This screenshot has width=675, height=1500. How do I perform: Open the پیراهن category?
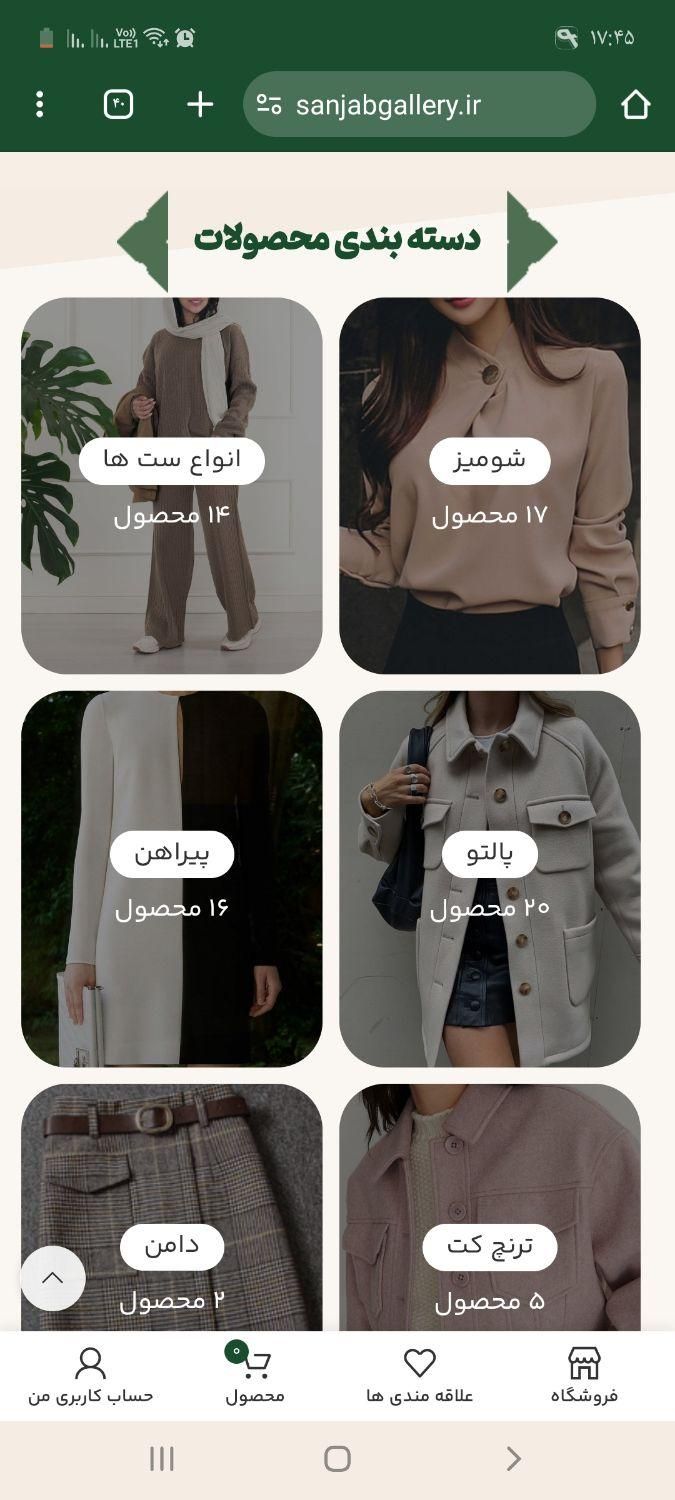(x=171, y=878)
